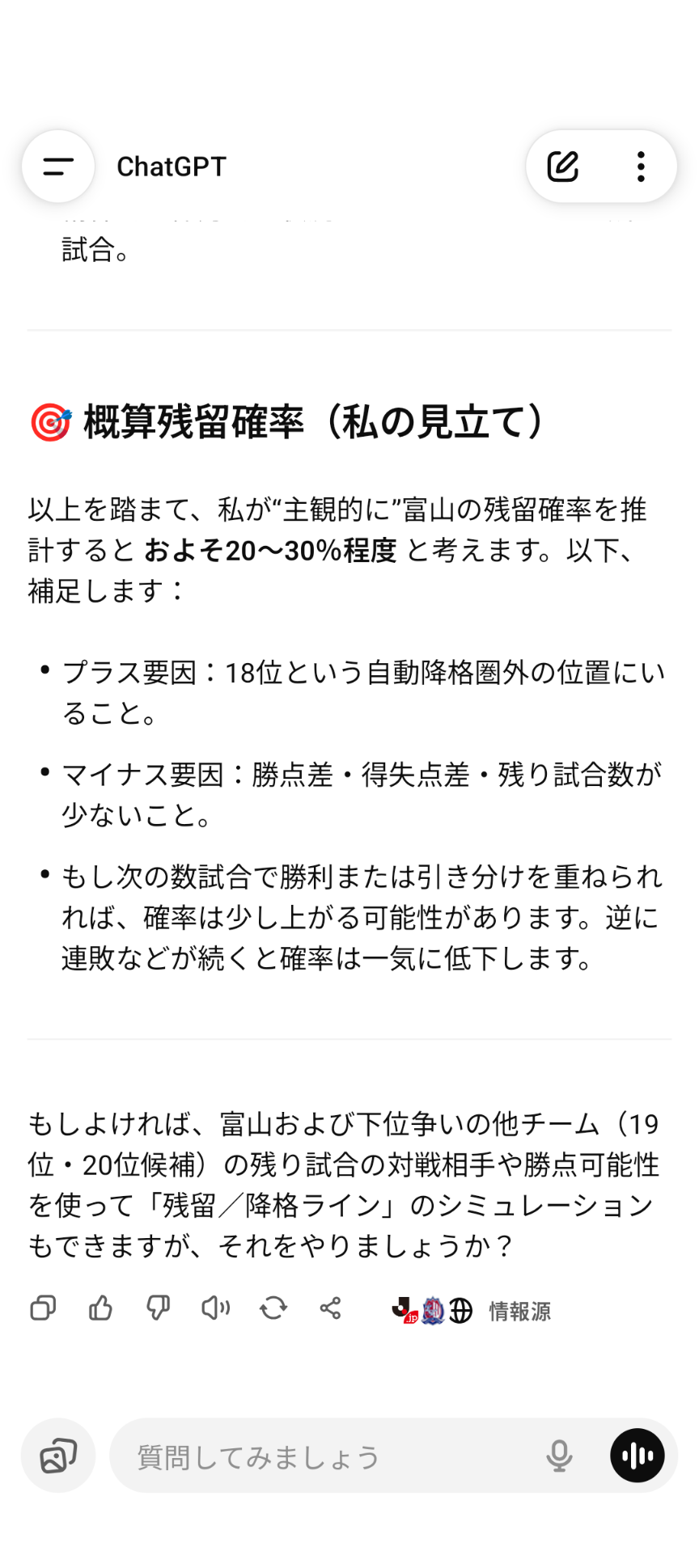The width and height of the screenshot is (699, 1568).
Task: Regenerate the response
Action: [273, 1308]
